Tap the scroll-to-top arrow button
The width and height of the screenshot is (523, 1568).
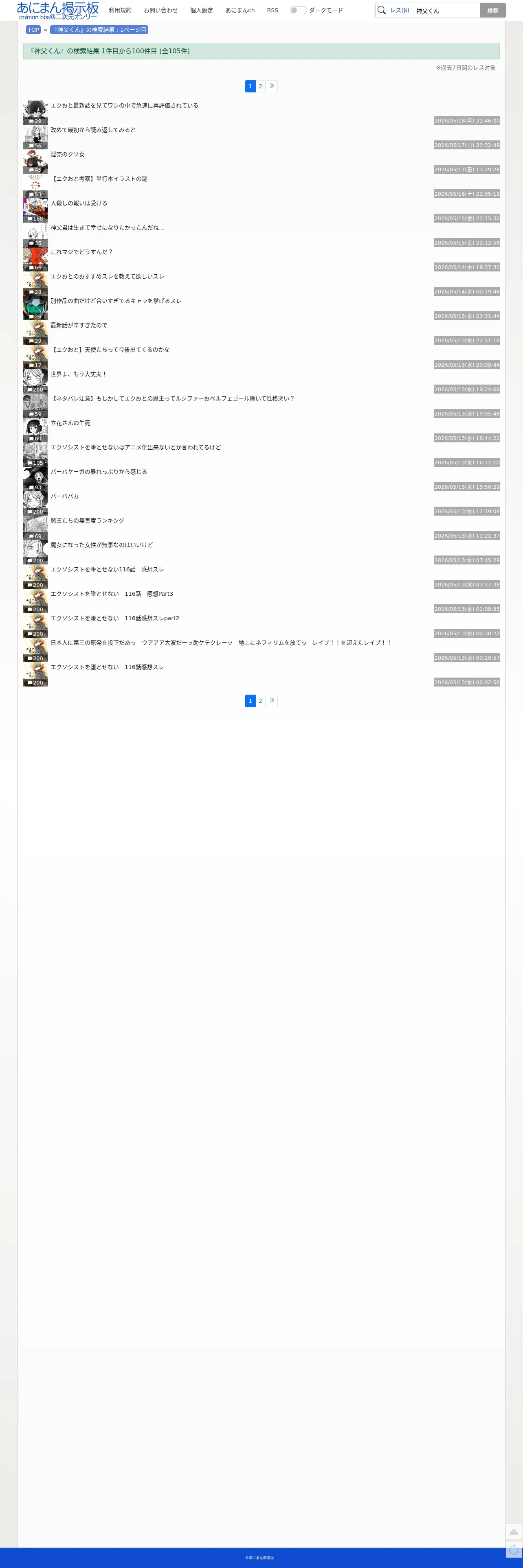pos(513,1531)
